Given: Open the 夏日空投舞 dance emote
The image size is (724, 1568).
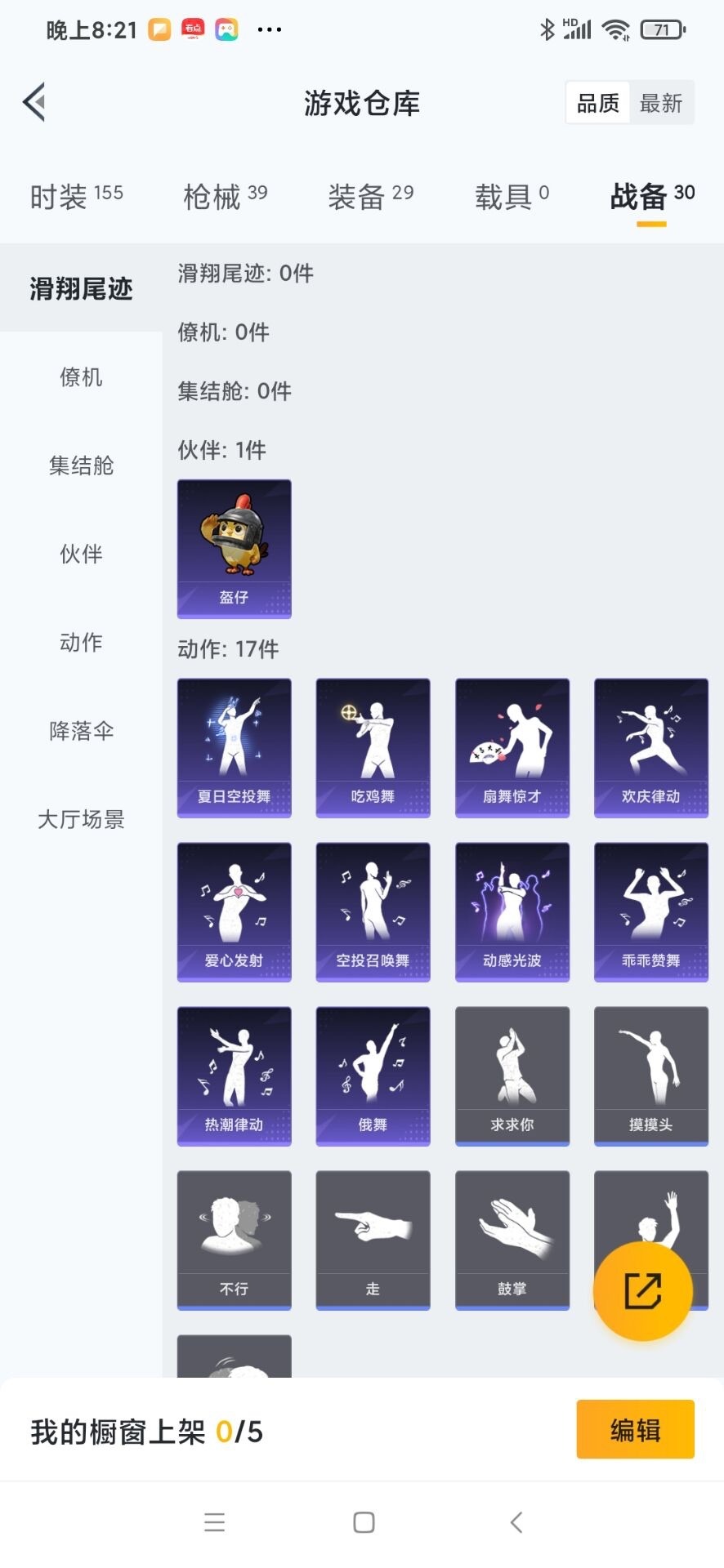Looking at the screenshot, I should coord(234,747).
